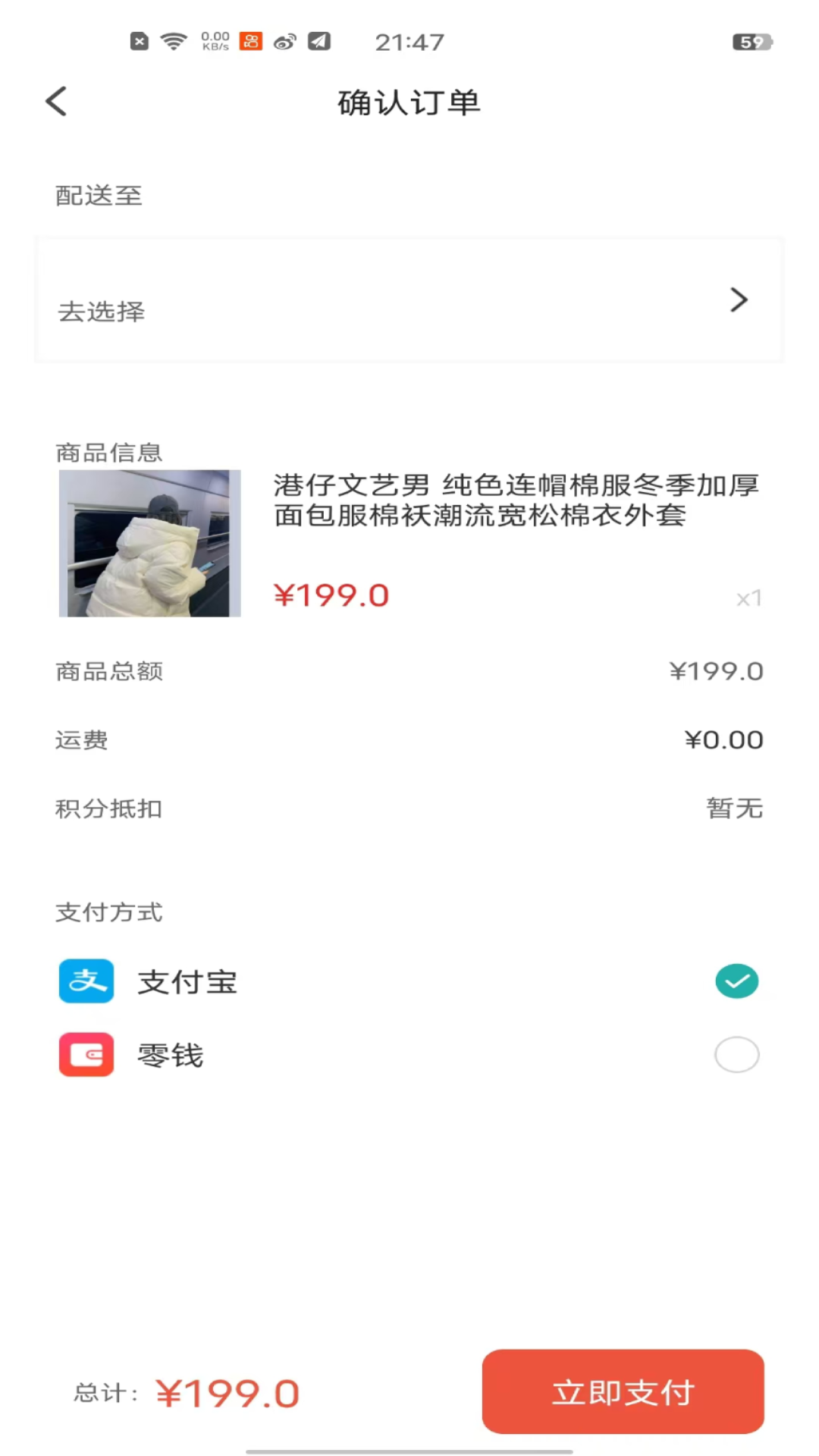Tap the product title 港仔文艺男 link
The height and width of the screenshot is (1456, 819).
click(516, 502)
